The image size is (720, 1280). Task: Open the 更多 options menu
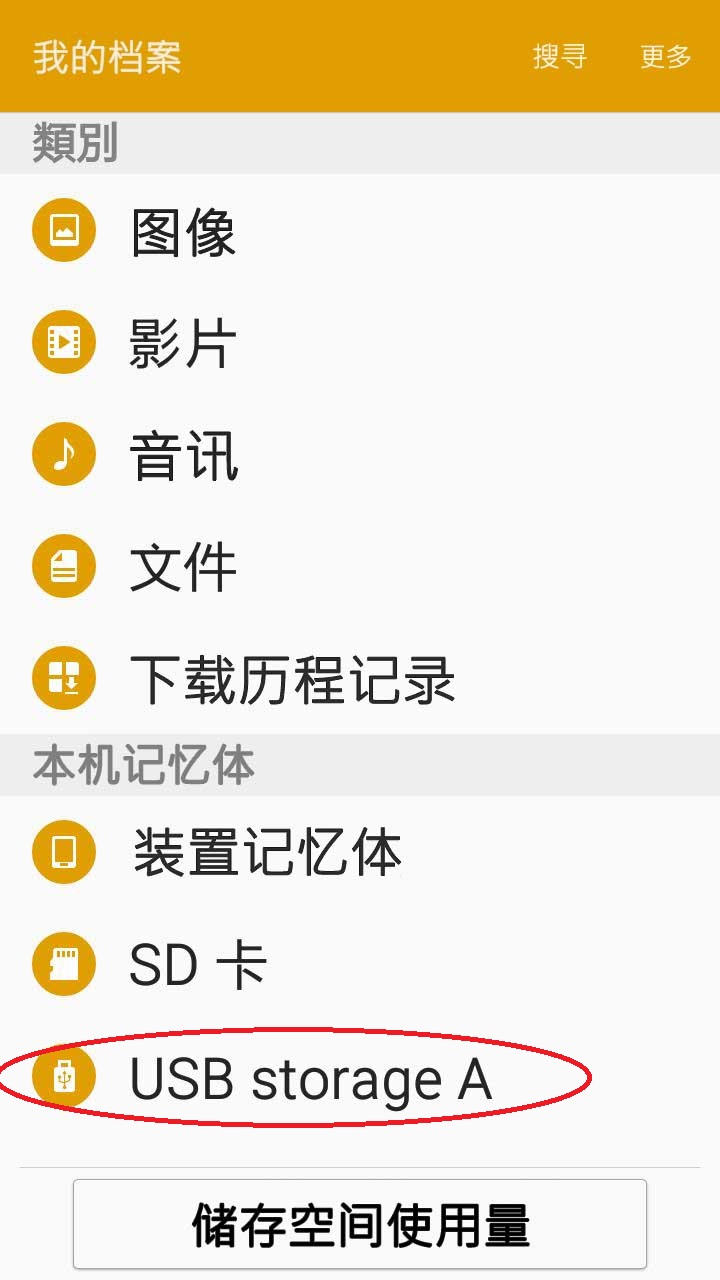click(x=665, y=57)
